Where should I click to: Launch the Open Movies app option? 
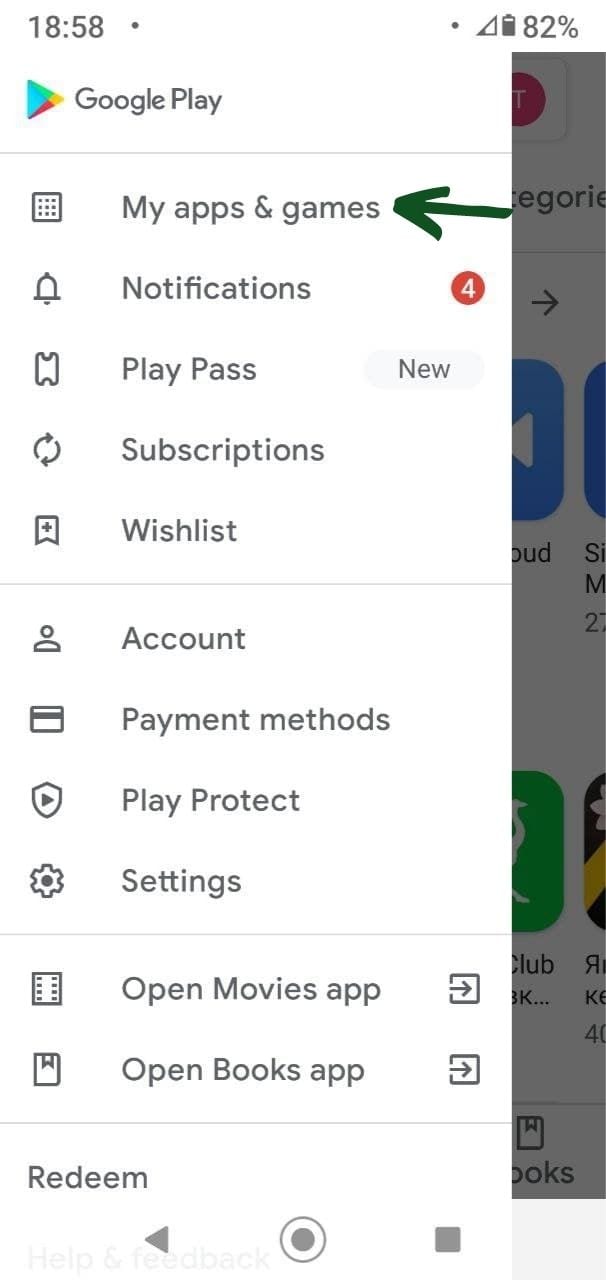pyautogui.click(x=255, y=990)
